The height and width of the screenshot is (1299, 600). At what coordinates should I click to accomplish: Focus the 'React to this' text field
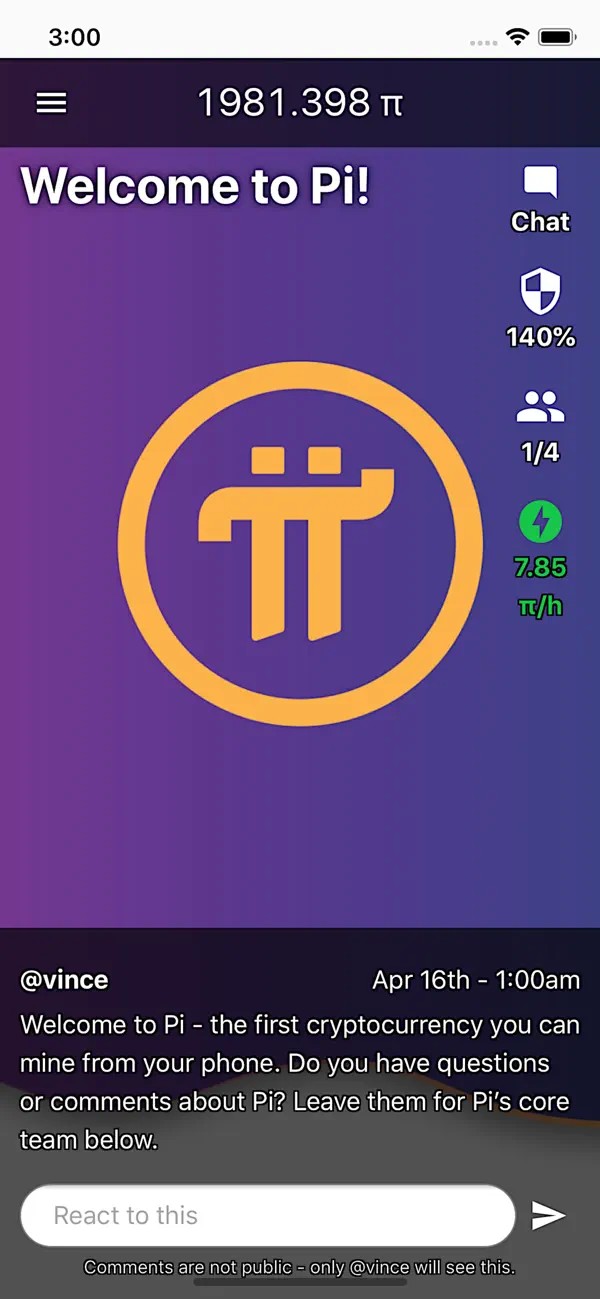coord(267,1215)
